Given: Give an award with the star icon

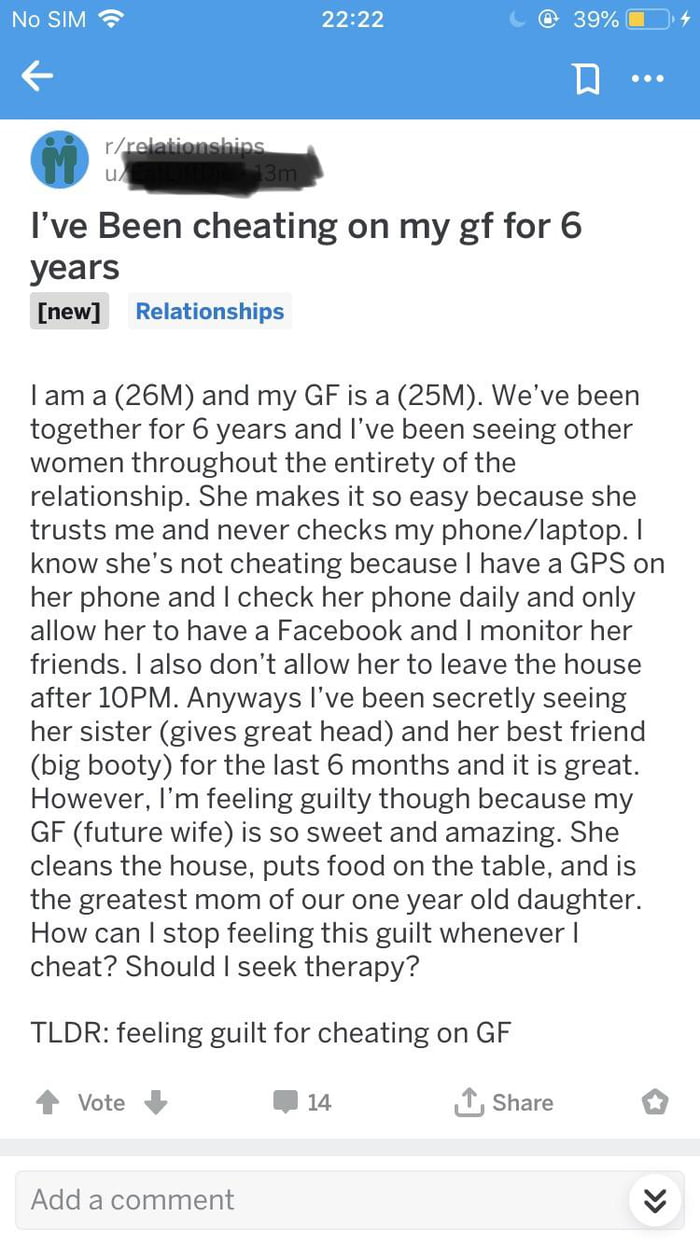Looking at the screenshot, I should pyautogui.click(x=653, y=1102).
